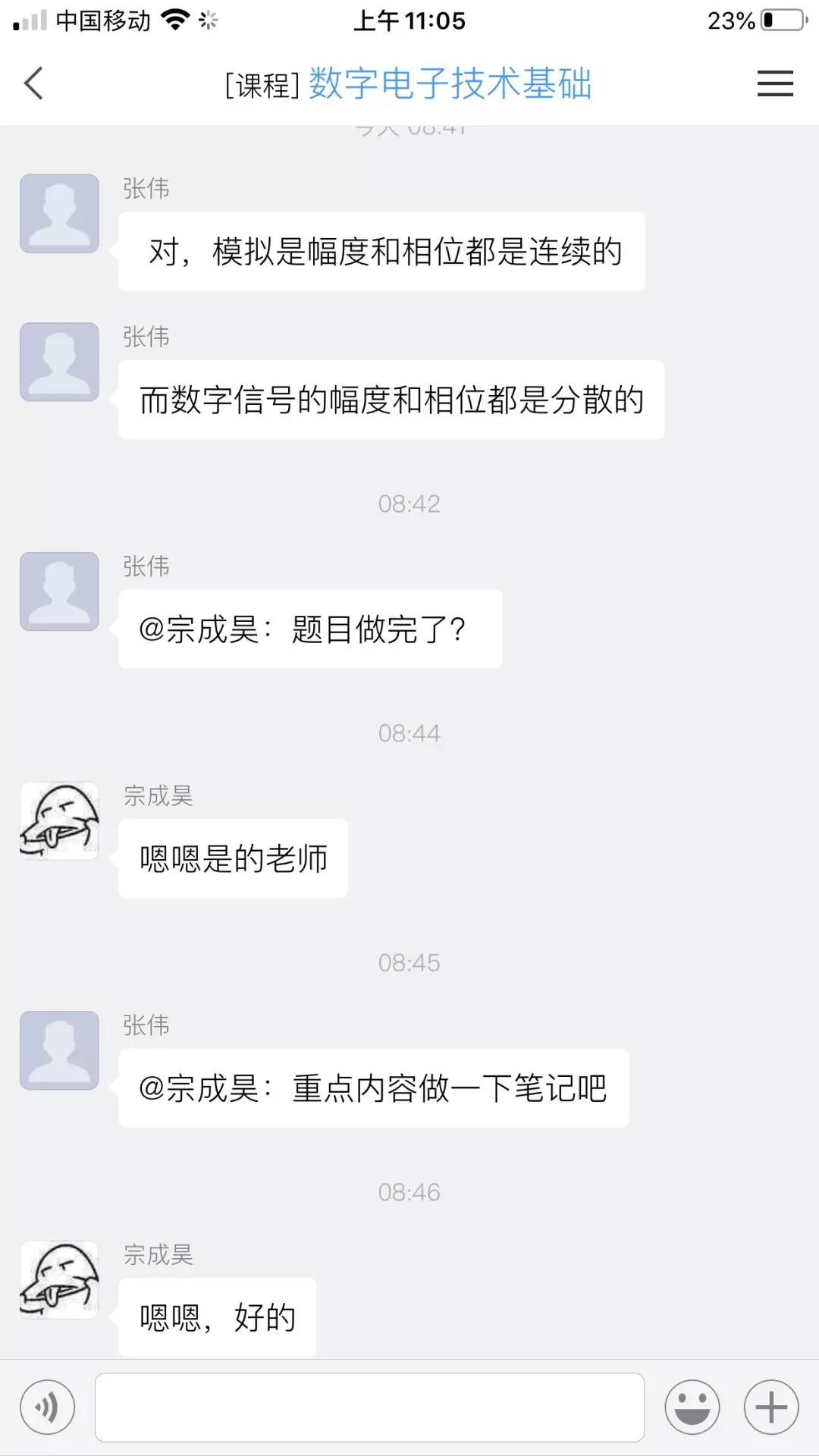Switch to voice message input

coord(47,1407)
